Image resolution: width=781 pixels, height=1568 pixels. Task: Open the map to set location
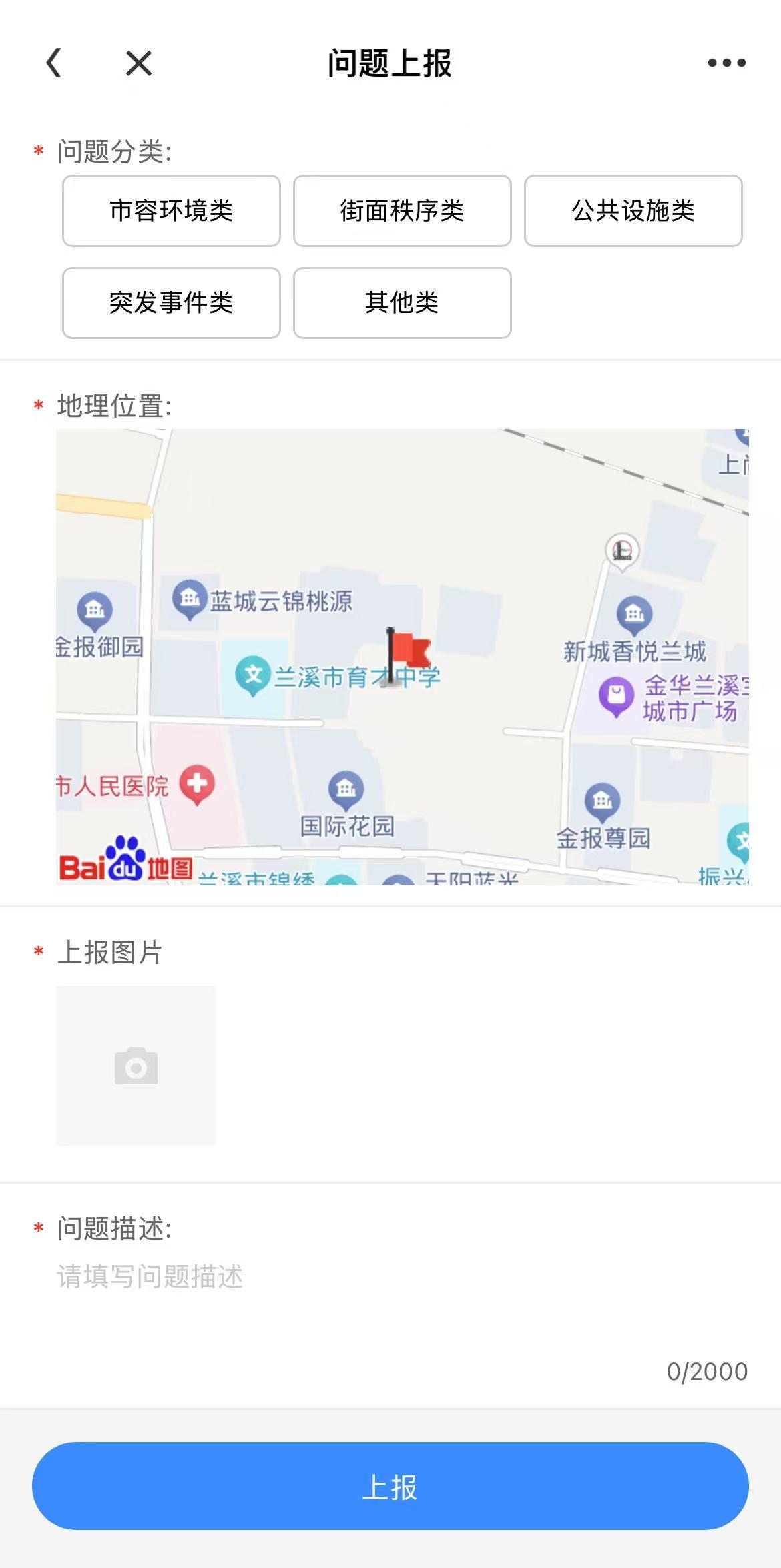point(403,657)
